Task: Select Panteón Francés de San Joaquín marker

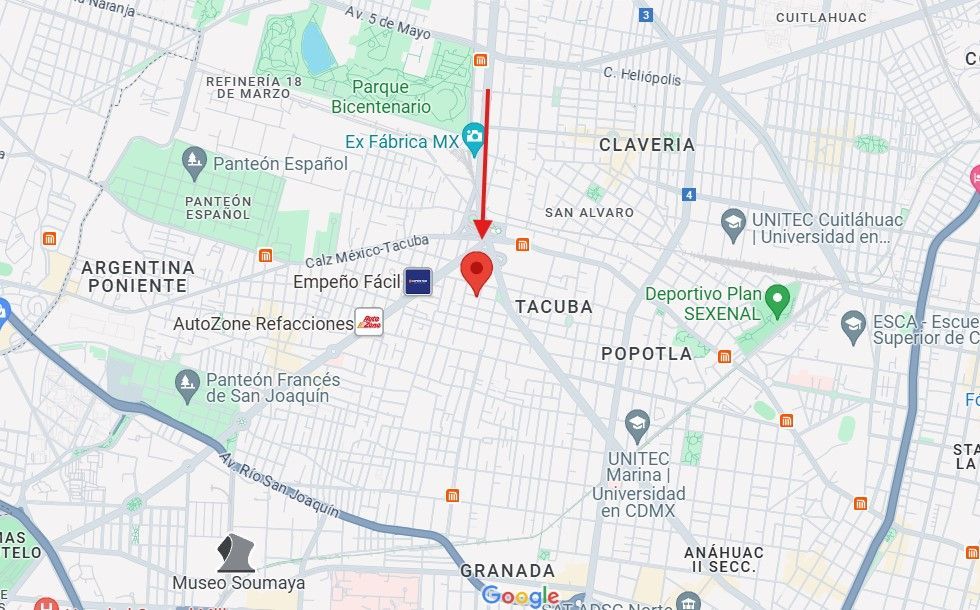Action: coord(187,386)
